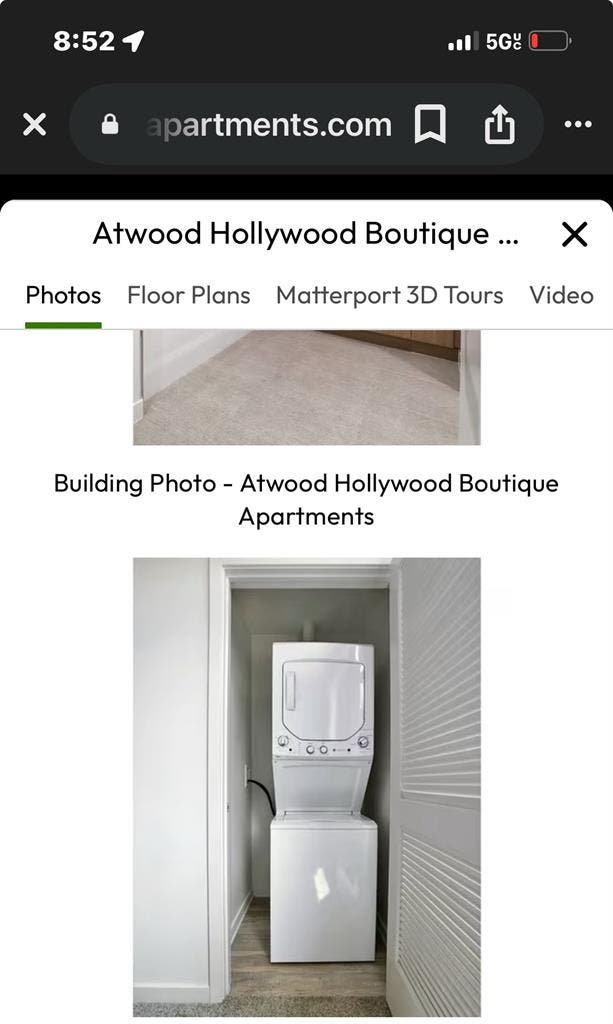This screenshot has width=613, height=1024.
Task: Switch to the Video tab
Action: click(561, 295)
